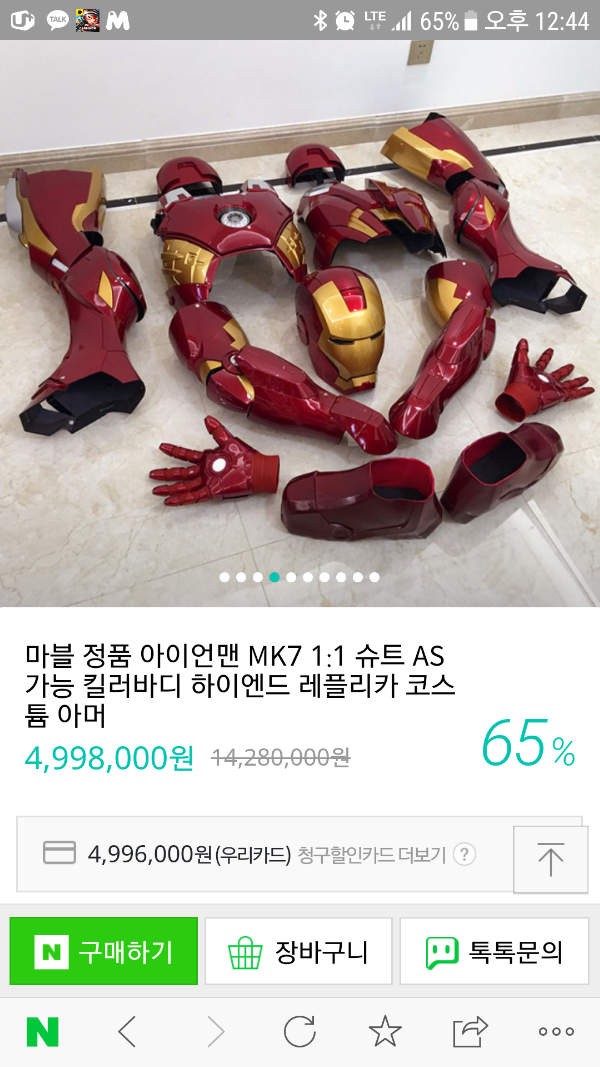Reload the page with refresh icon
This screenshot has width=600, height=1067.
[x=299, y=1031]
